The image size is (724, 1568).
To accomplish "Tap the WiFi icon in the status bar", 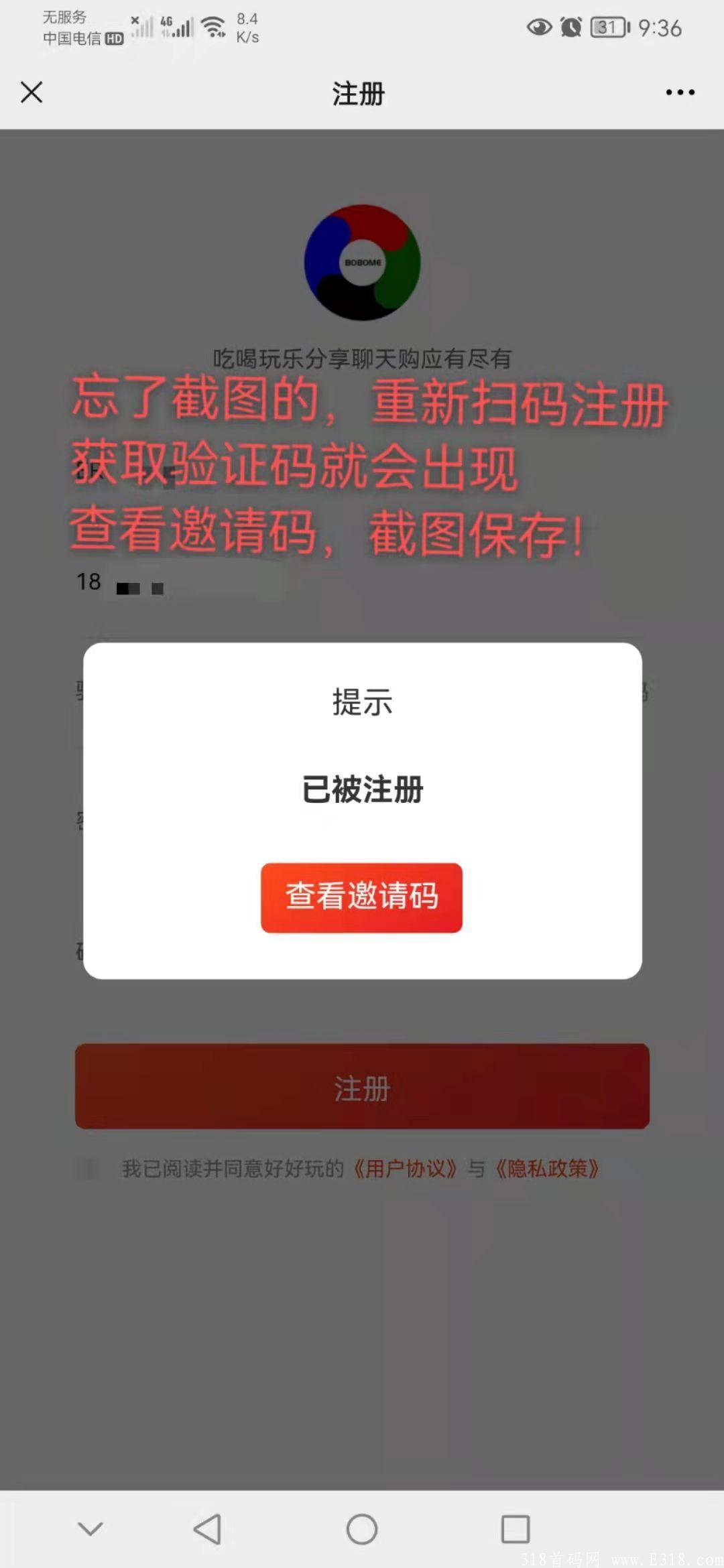I will (x=213, y=27).
